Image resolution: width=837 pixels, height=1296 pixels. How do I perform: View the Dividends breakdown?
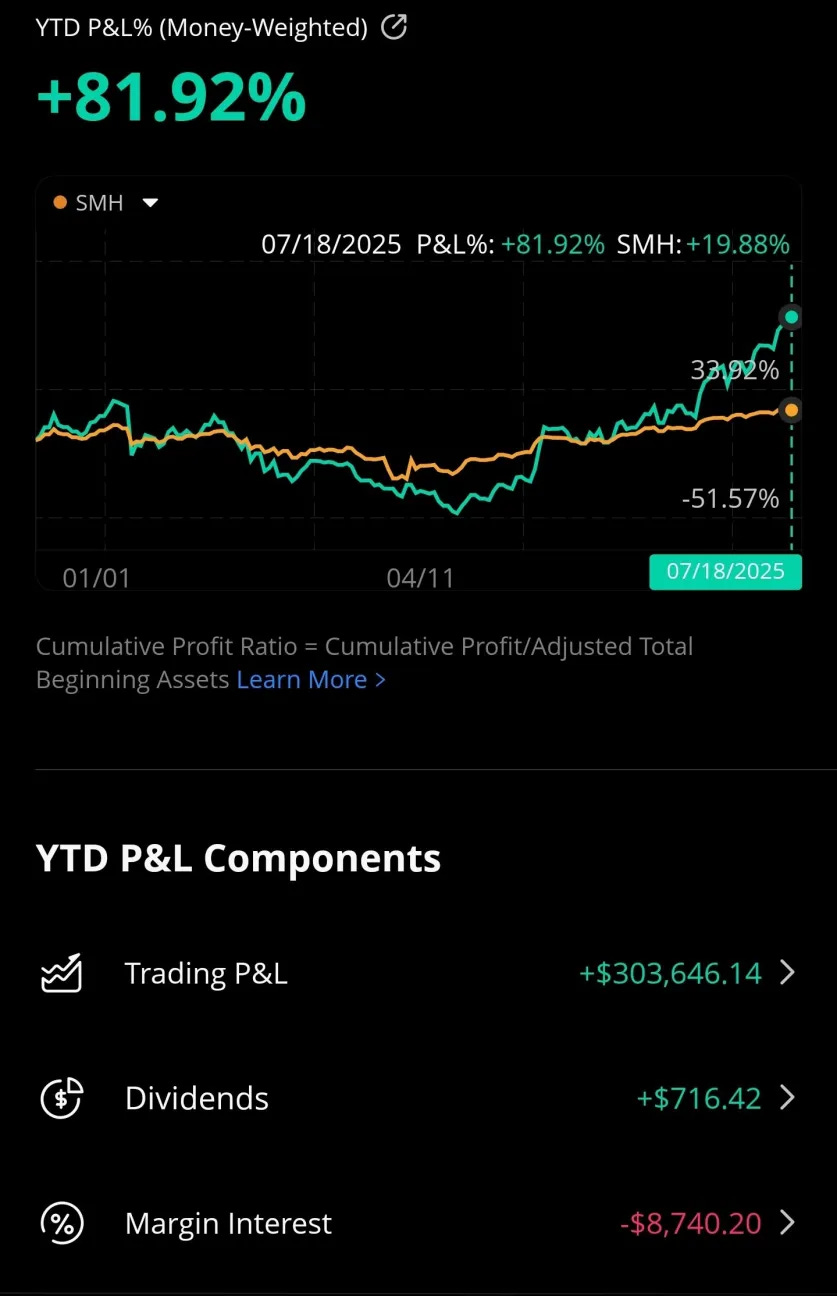[418, 1098]
